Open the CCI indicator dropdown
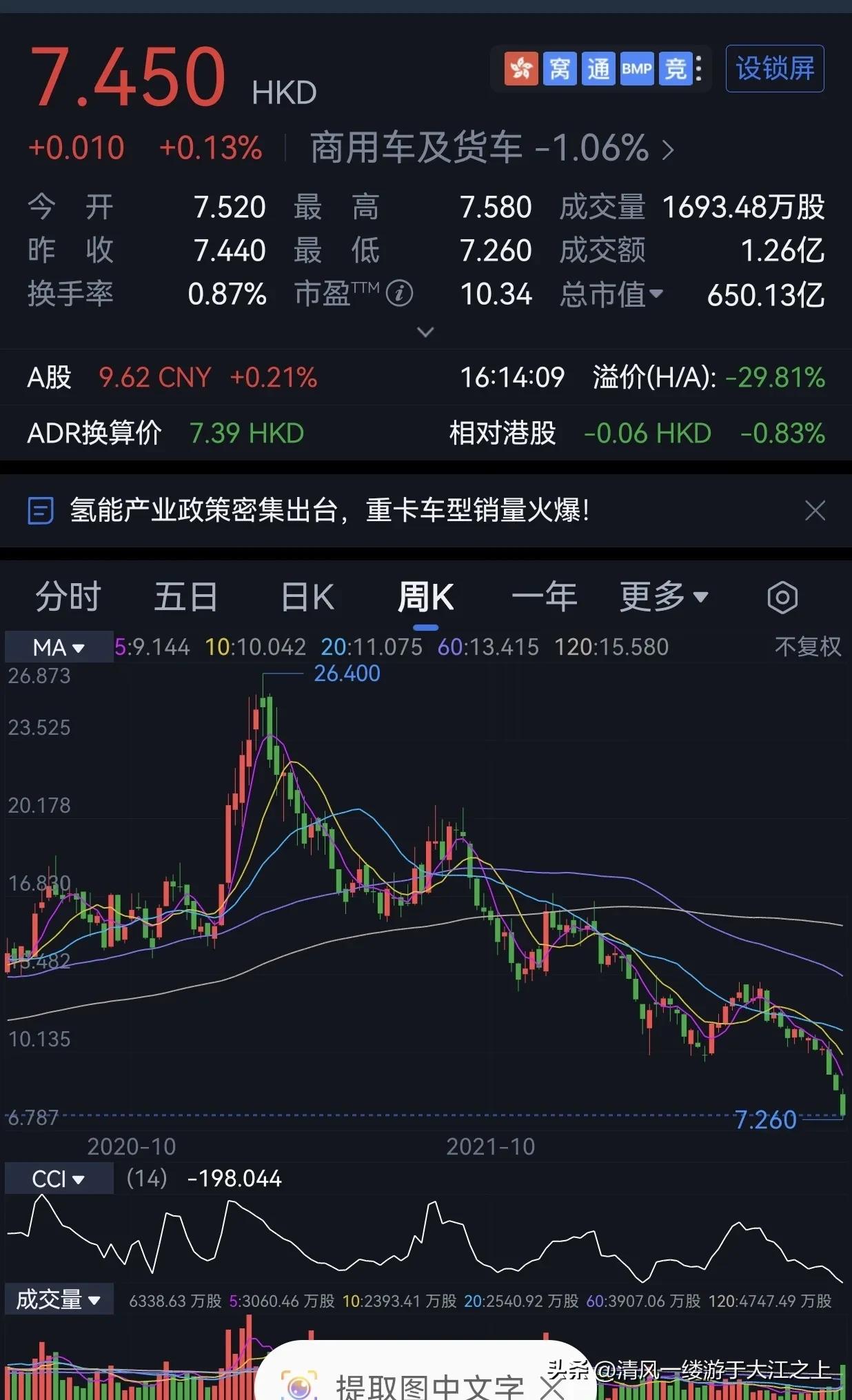Viewport: 852px width, 1400px height. 59,1179
